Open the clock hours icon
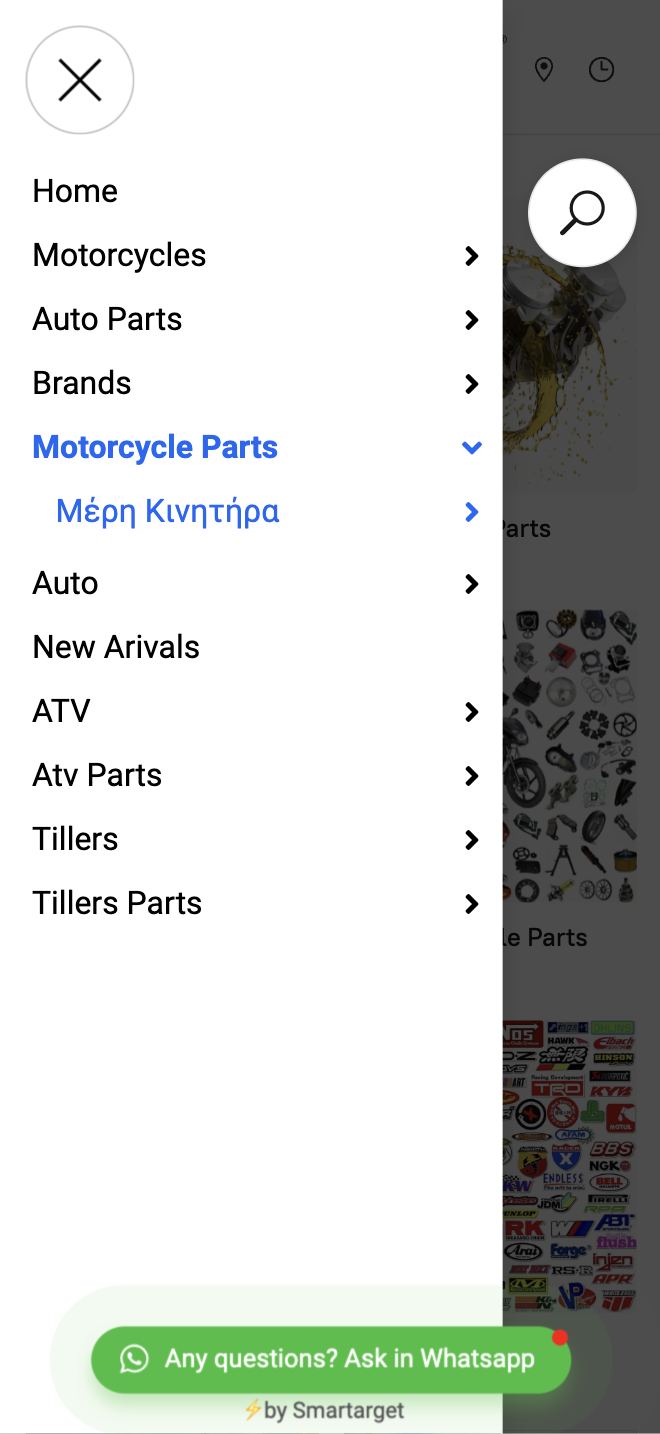The height and width of the screenshot is (1434, 660). coord(601,70)
